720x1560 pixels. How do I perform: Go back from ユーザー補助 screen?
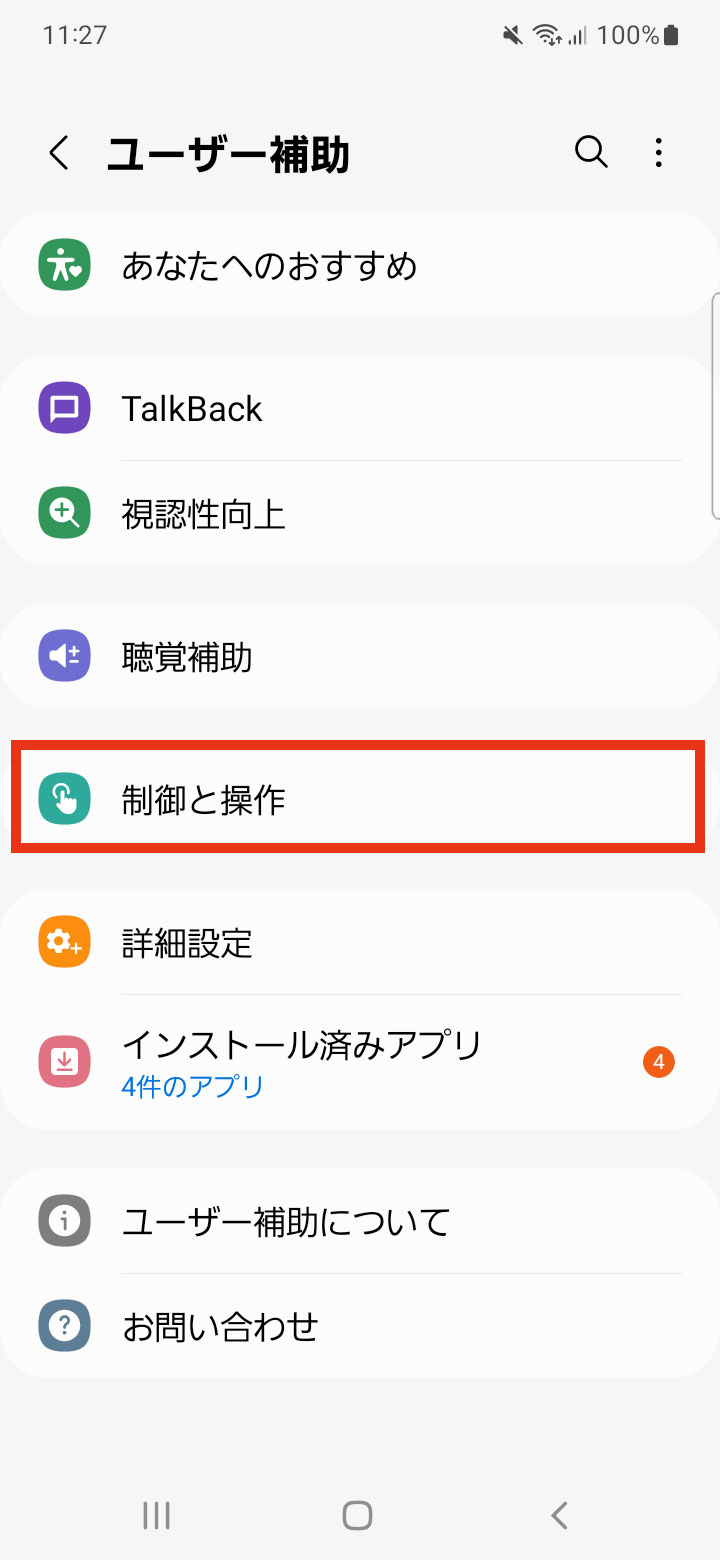(60, 153)
